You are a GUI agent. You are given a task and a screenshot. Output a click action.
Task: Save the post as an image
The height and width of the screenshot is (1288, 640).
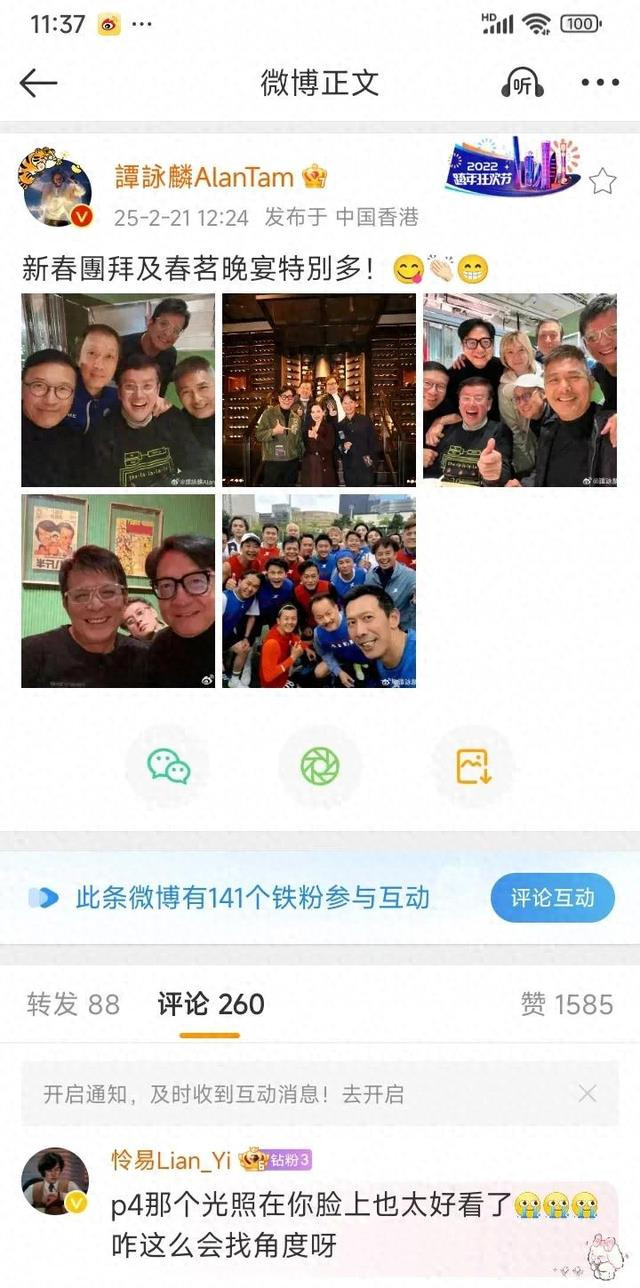point(472,766)
